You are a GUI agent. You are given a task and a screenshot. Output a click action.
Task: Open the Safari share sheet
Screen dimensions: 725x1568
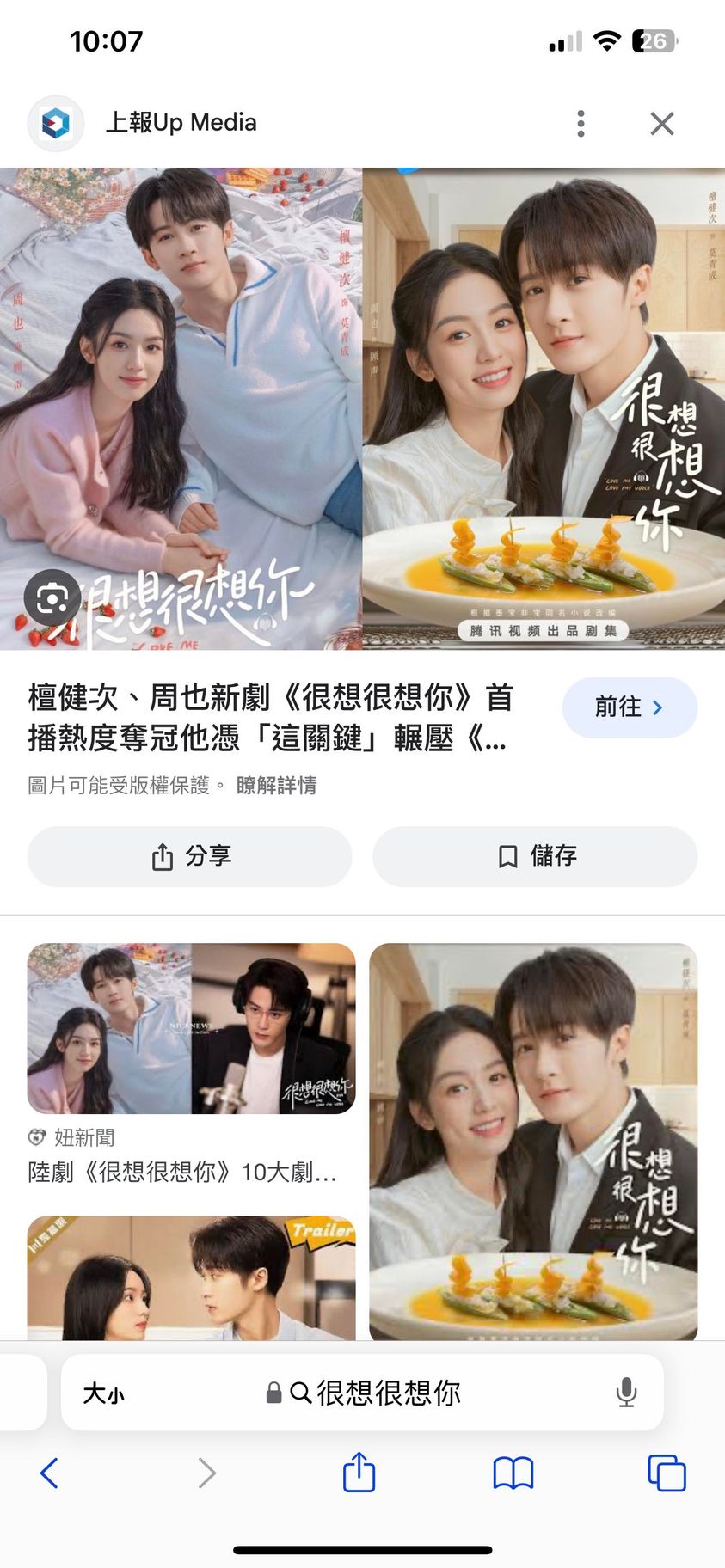click(x=359, y=1473)
